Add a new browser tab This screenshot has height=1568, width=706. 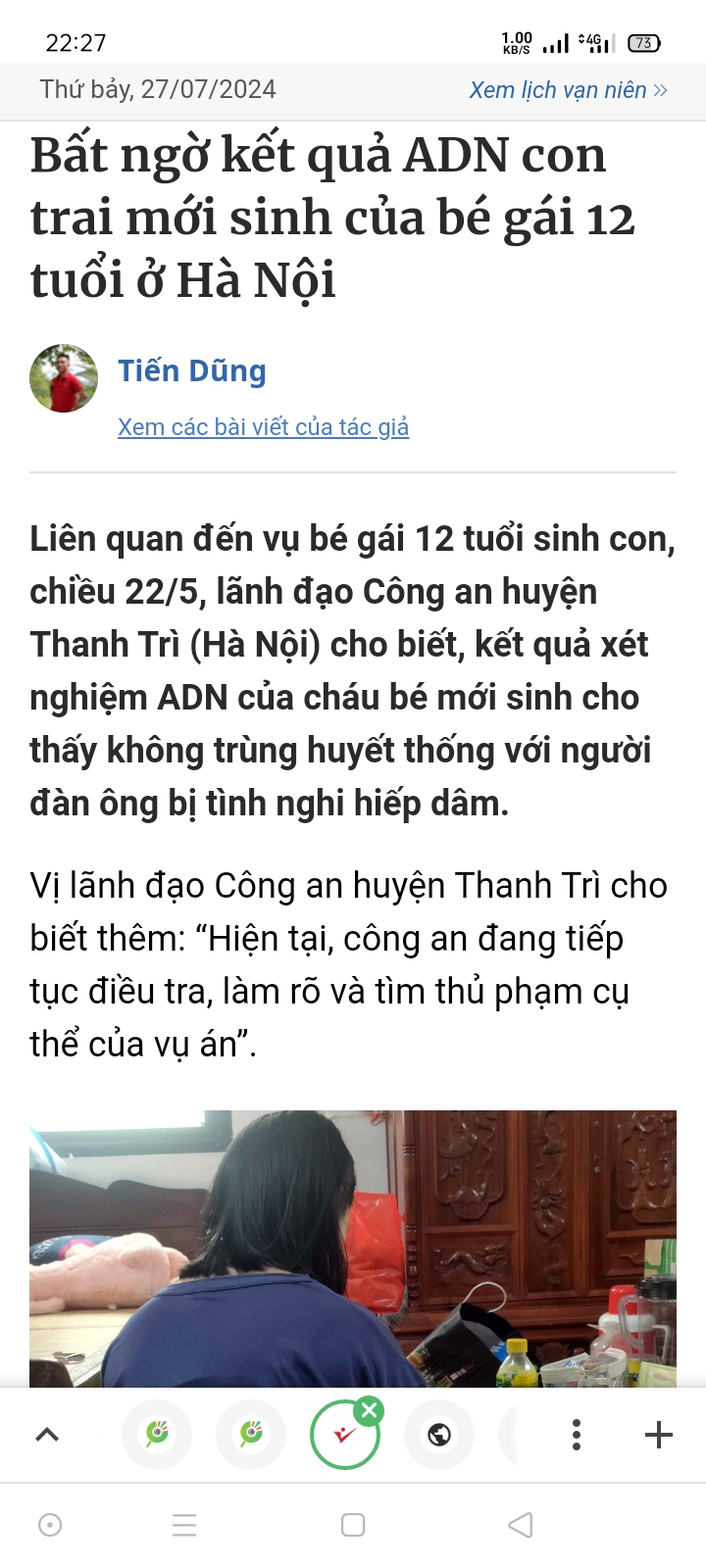click(x=659, y=1435)
